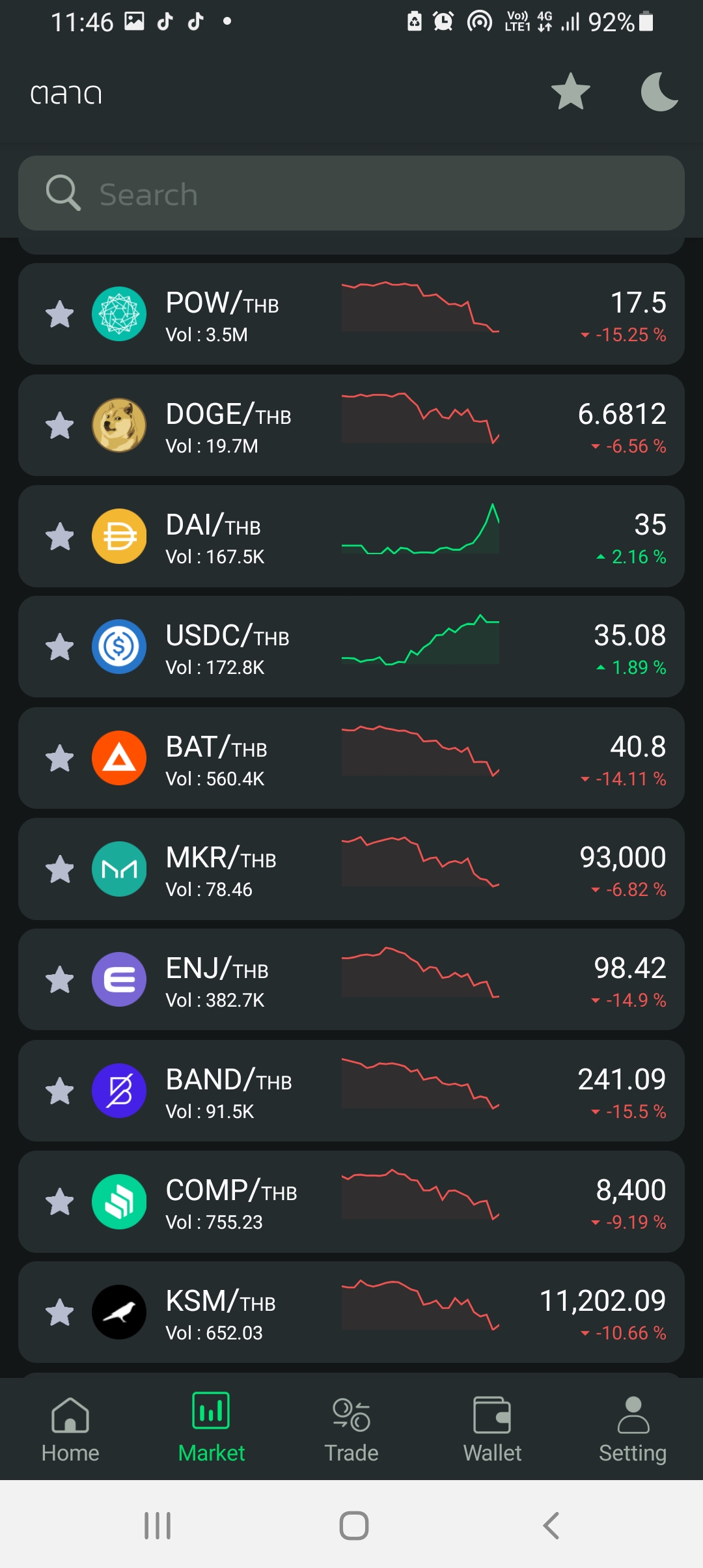
Task: Open the DAI/THB market row
Action: tap(351, 536)
